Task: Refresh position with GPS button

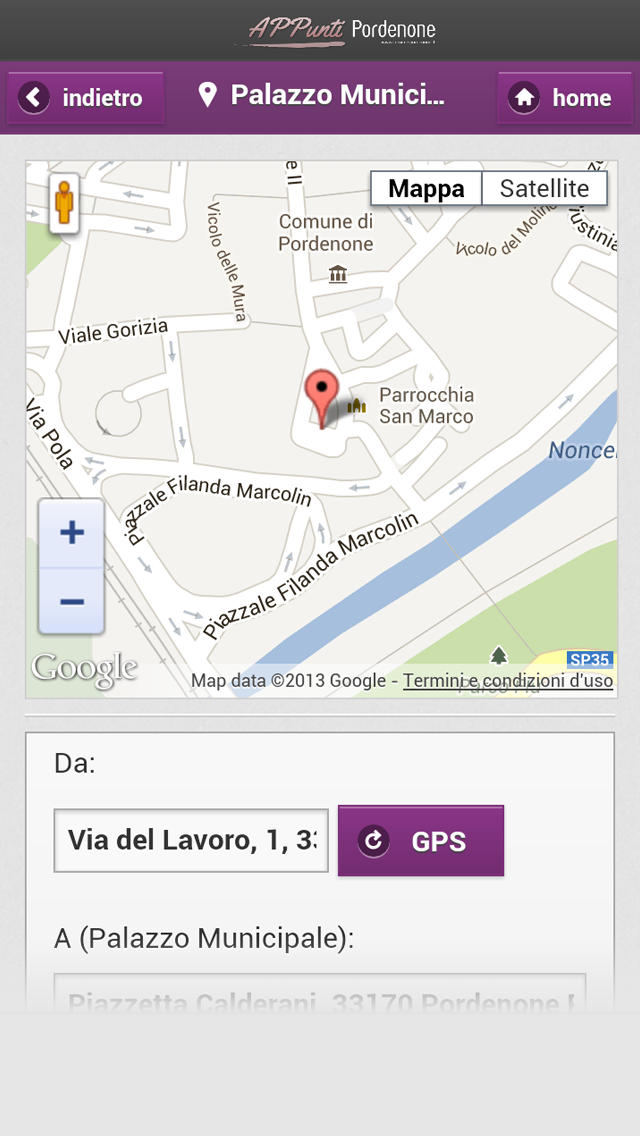Action: point(421,840)
